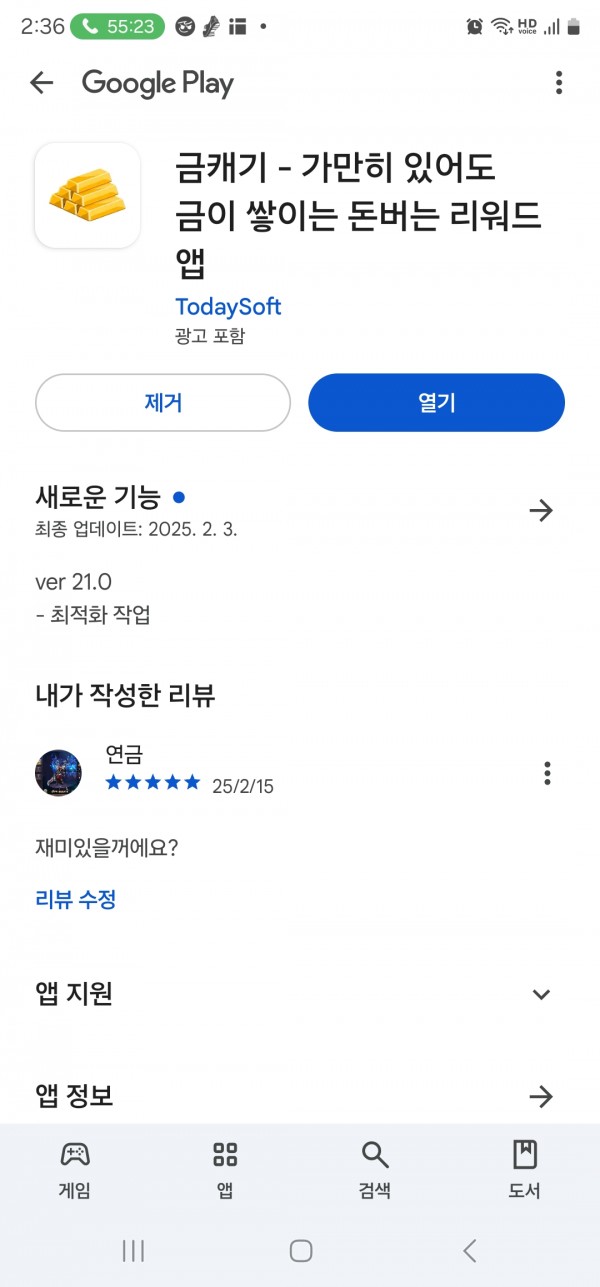Switch to the 게임 tab
Screen dimensions: 600x1287
(x=75, y=1168)
